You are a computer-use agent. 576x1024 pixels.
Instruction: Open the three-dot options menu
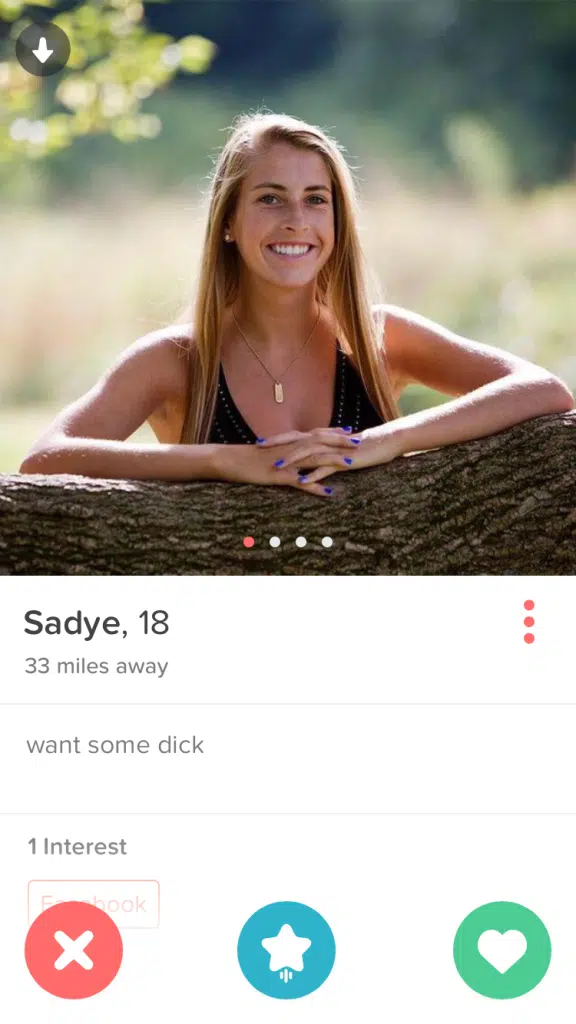(529, 622)
